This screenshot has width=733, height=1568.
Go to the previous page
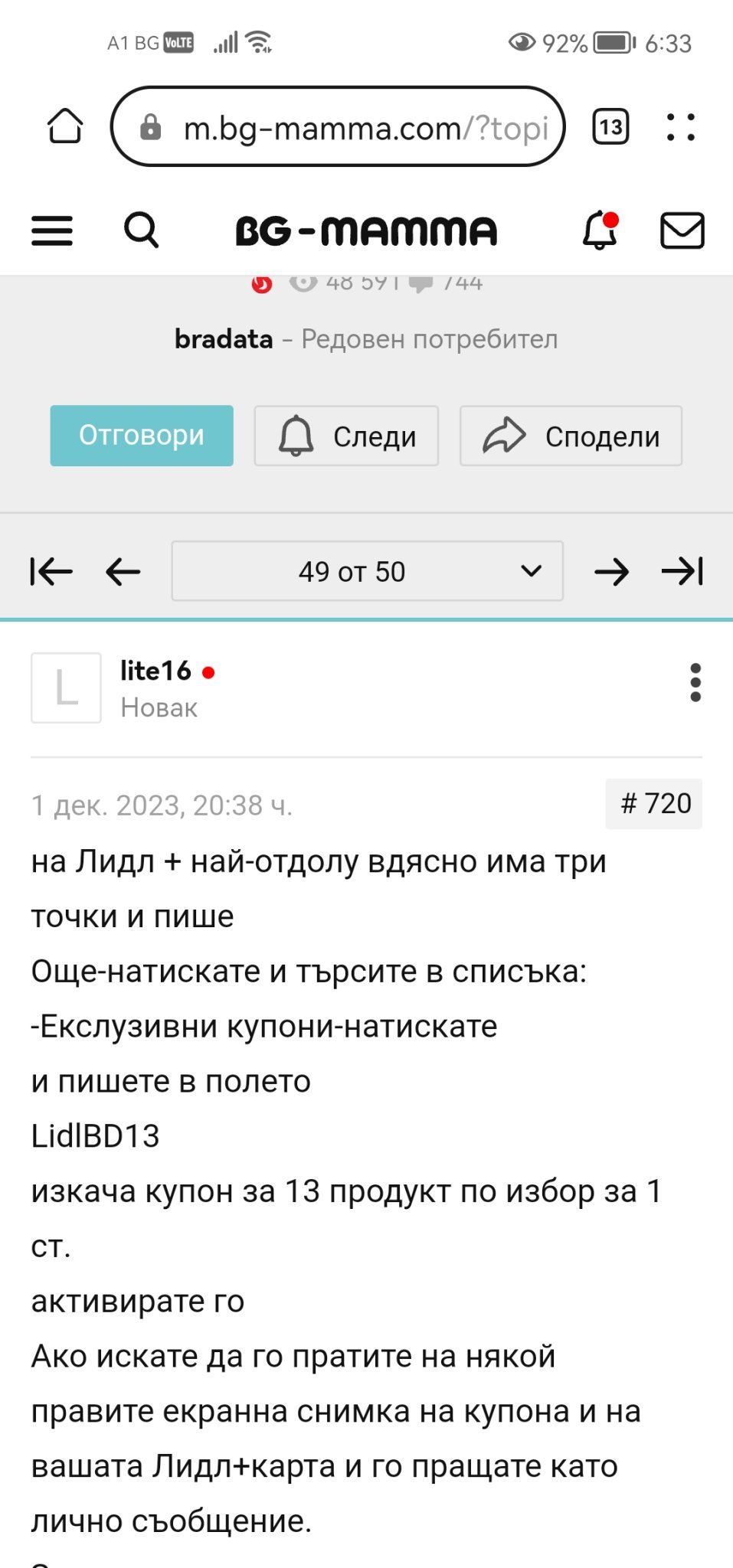click(123, 571)
